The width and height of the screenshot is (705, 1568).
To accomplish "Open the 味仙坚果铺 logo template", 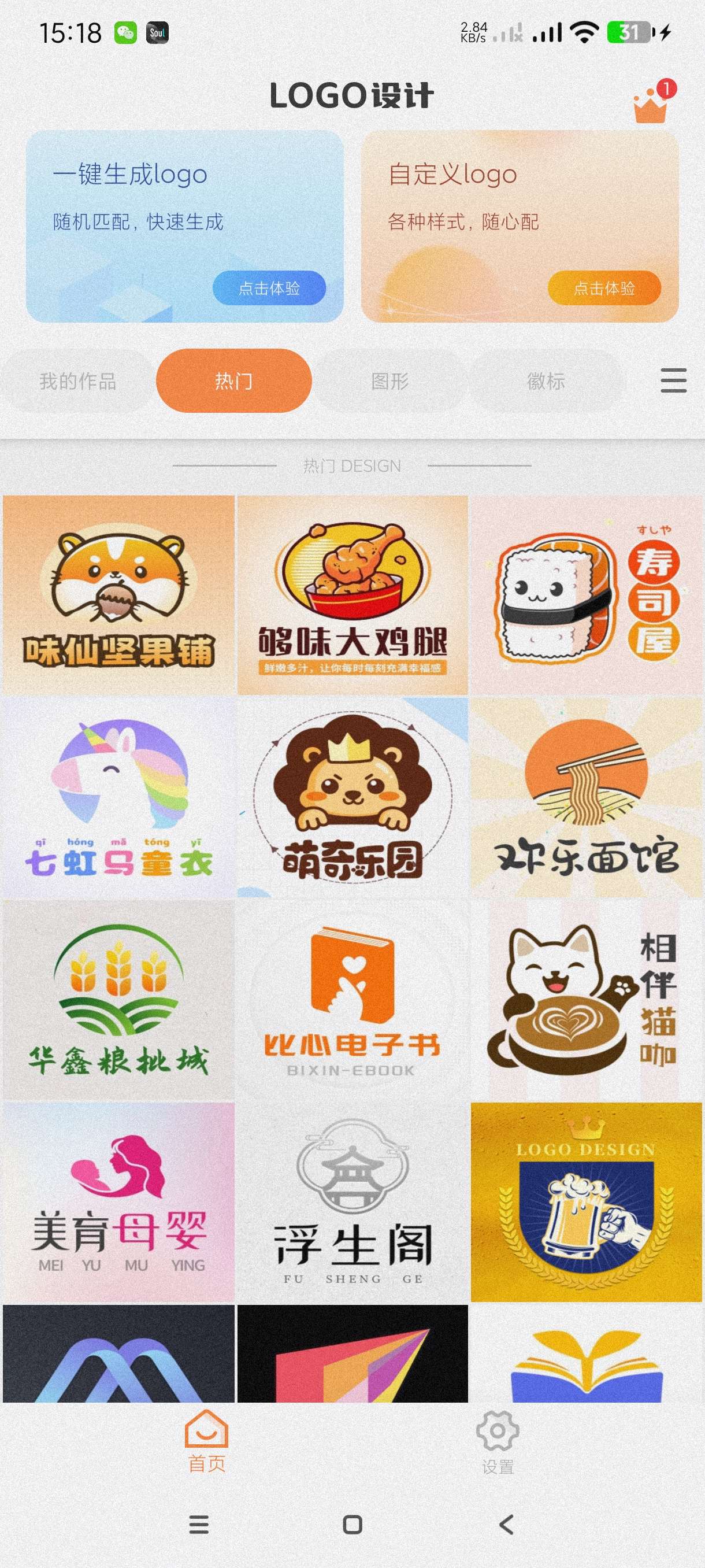I will coord(118,595).
